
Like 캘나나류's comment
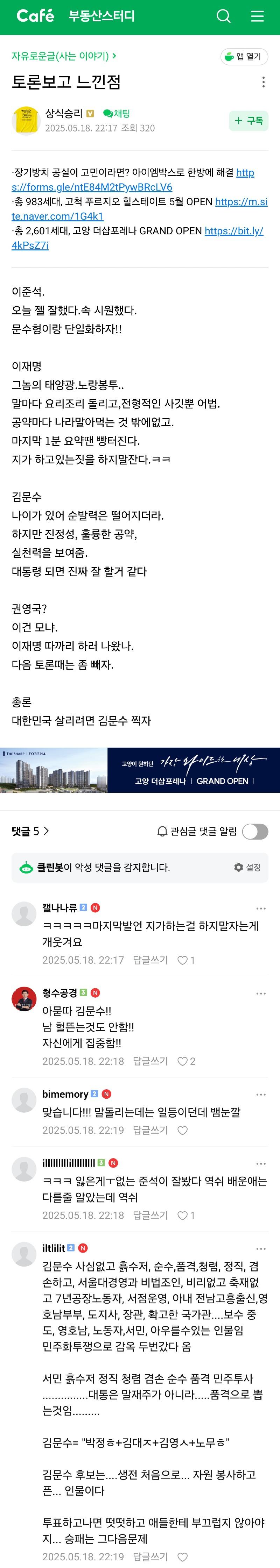(183, 960)
